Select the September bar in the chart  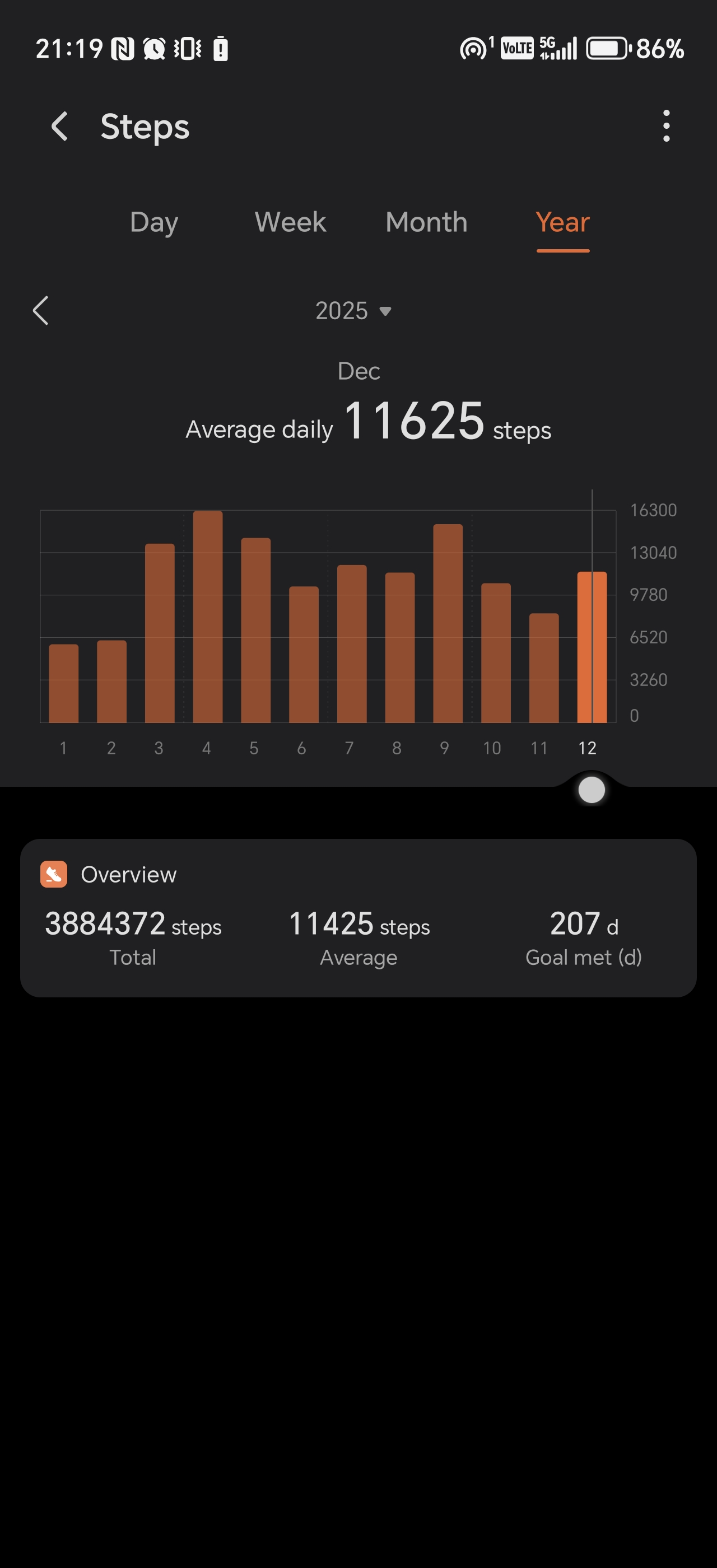point(448,623)
